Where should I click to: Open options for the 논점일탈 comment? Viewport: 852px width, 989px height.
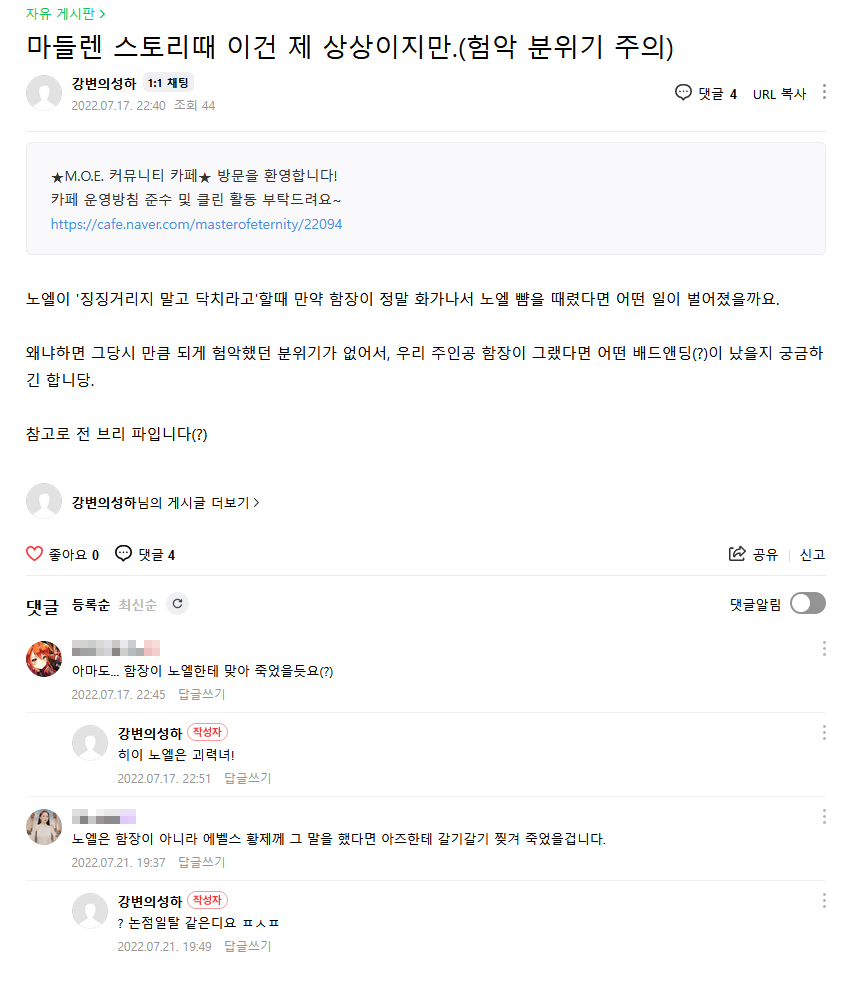[824, 900]
